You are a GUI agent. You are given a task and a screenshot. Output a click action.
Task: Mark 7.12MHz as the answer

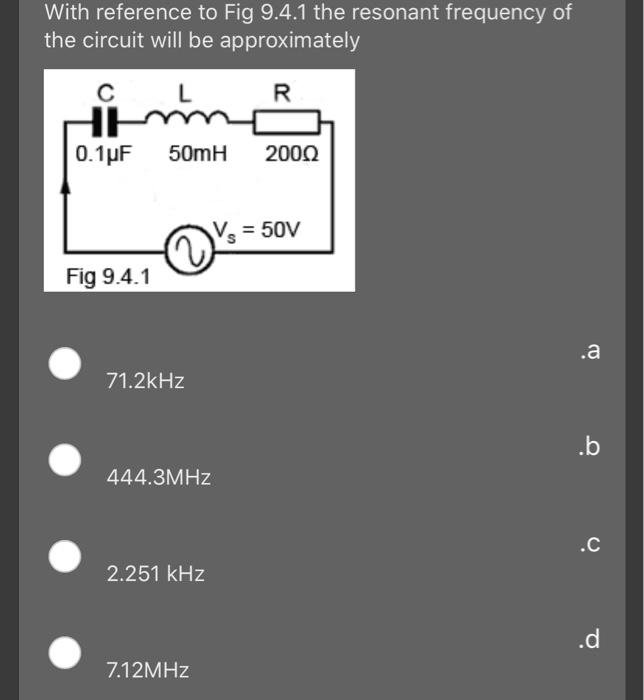pos(66,652)
